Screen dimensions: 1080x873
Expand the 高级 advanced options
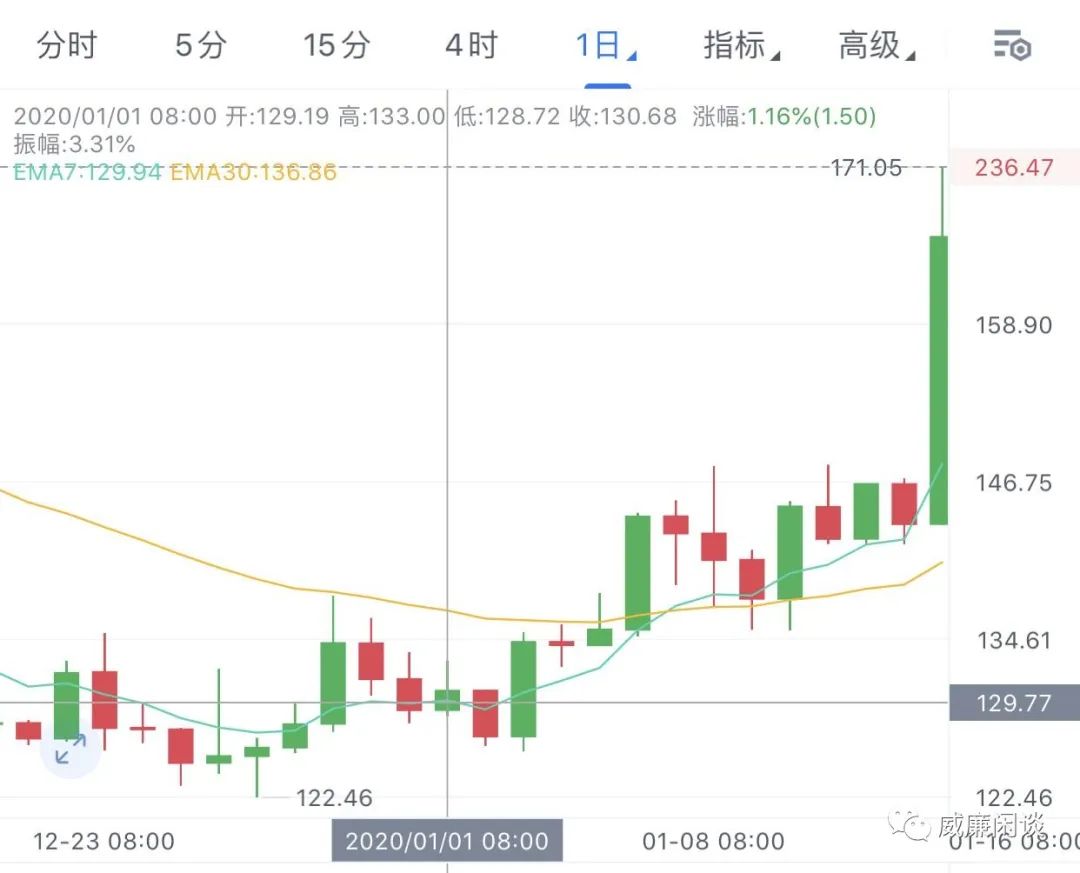[876, 45]
